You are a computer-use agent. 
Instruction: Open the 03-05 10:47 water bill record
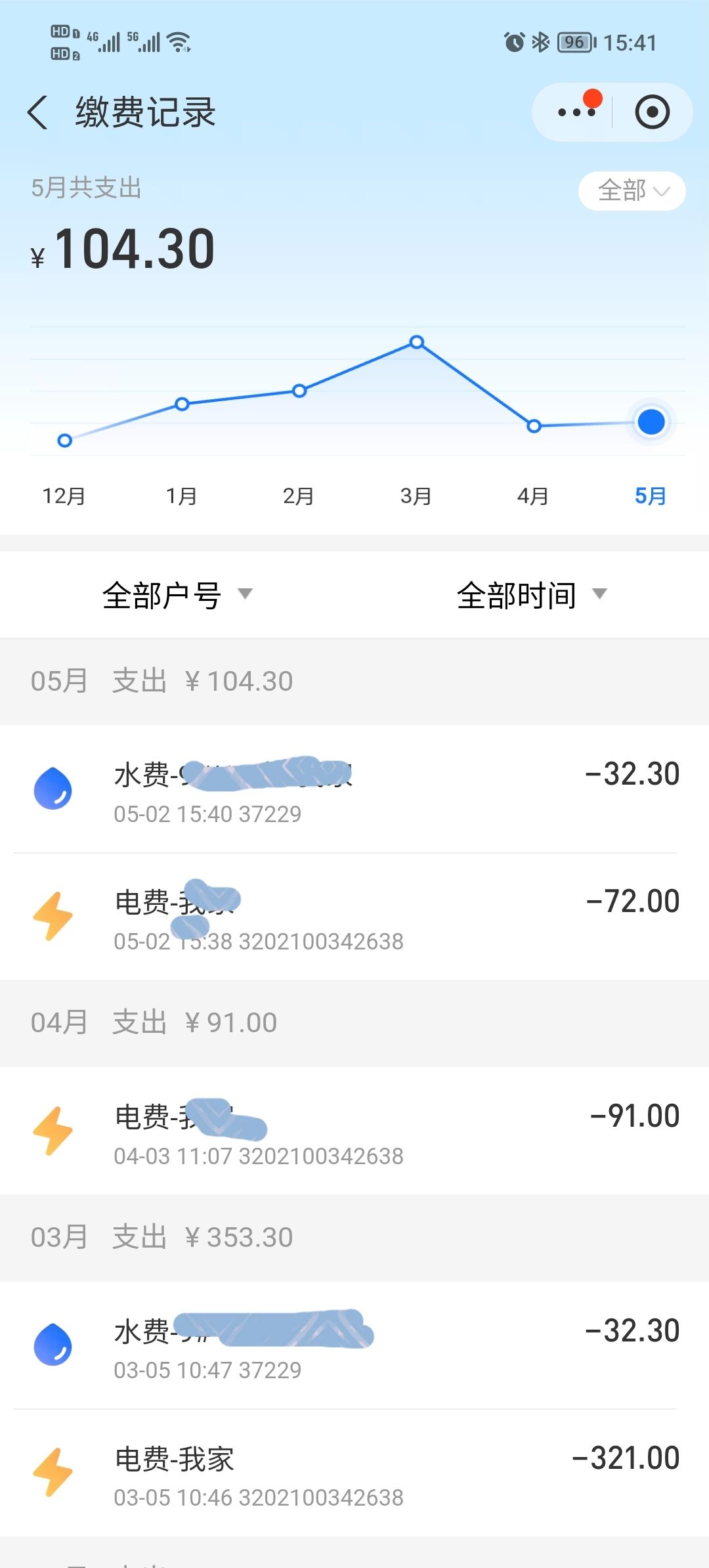pyautogui.click(x=354, y=1345)
